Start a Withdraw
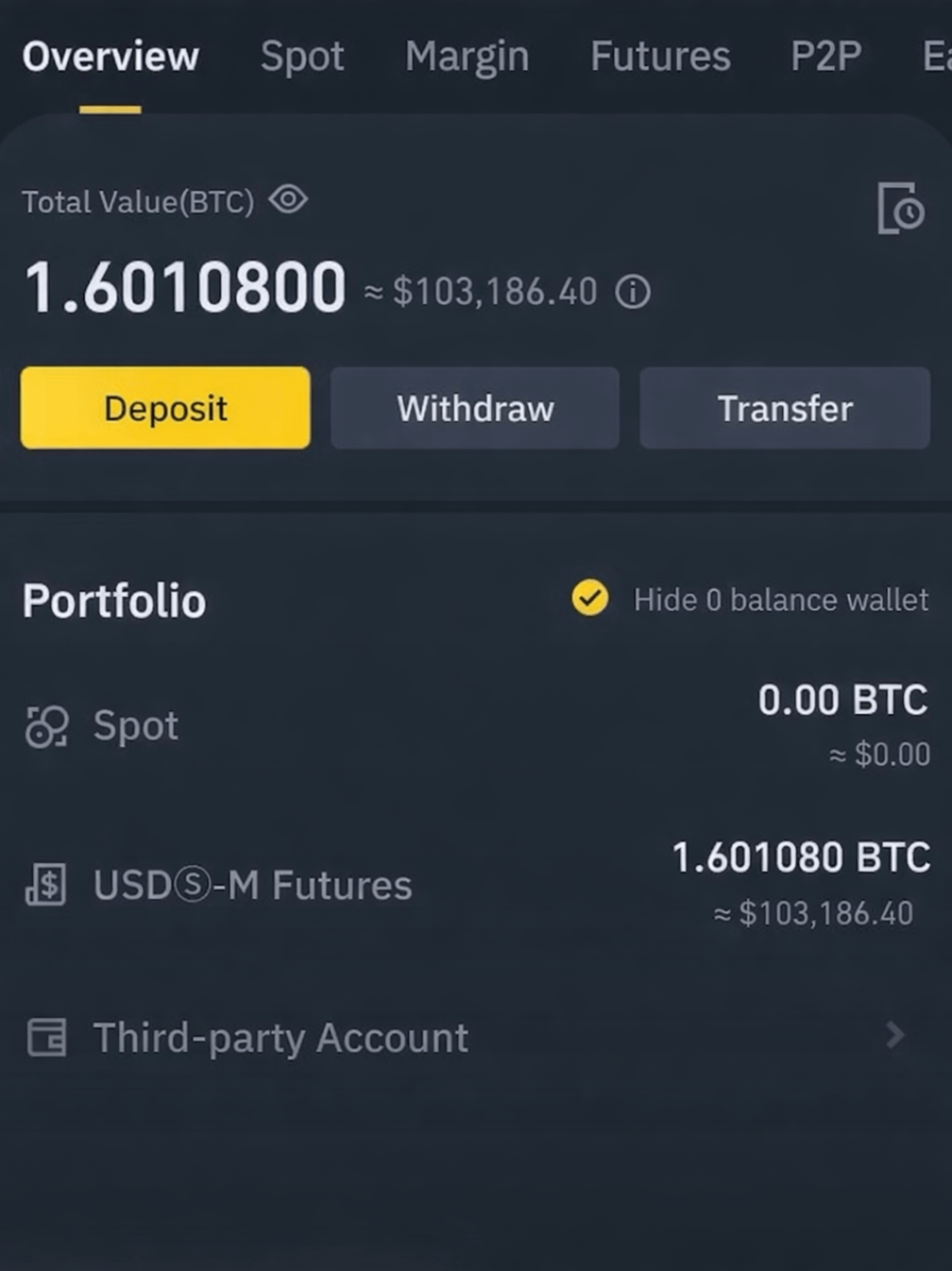This screenshot has height=1271, width=952. (475, 408)
